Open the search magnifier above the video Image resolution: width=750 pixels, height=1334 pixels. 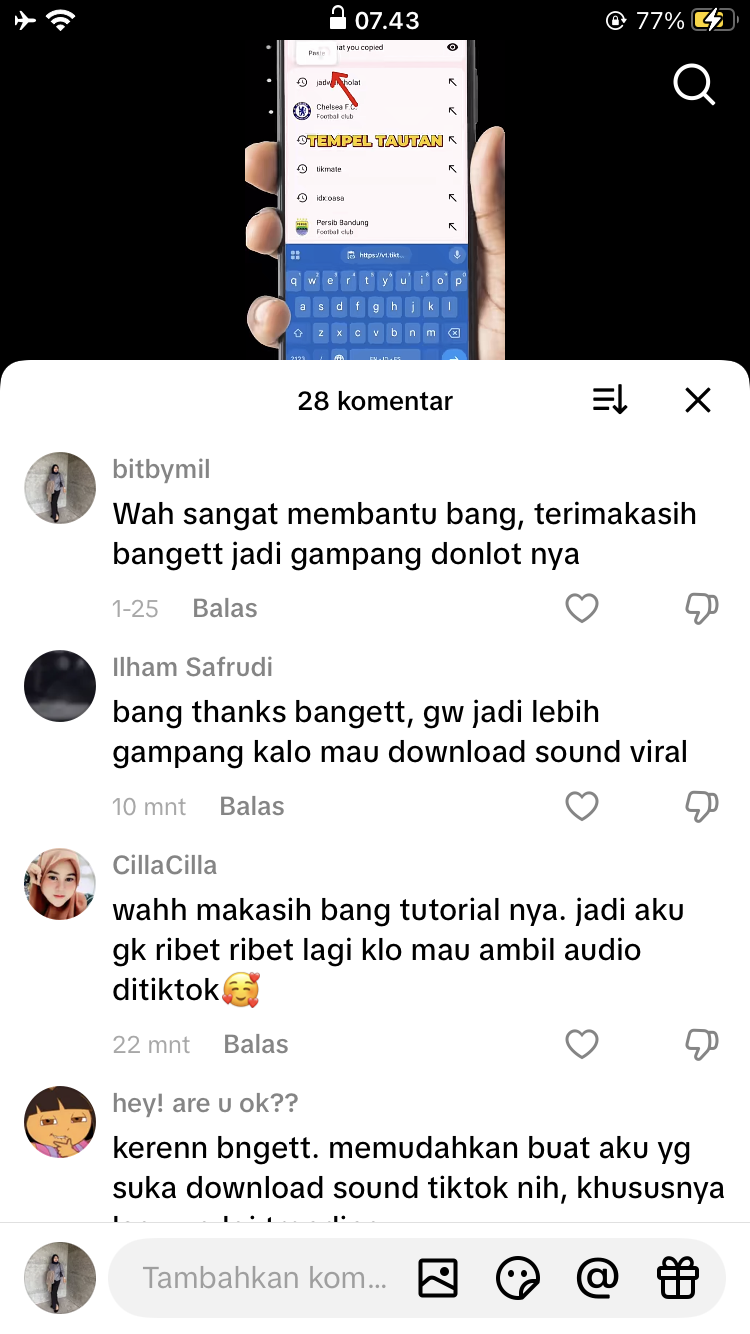click(694, 84)
